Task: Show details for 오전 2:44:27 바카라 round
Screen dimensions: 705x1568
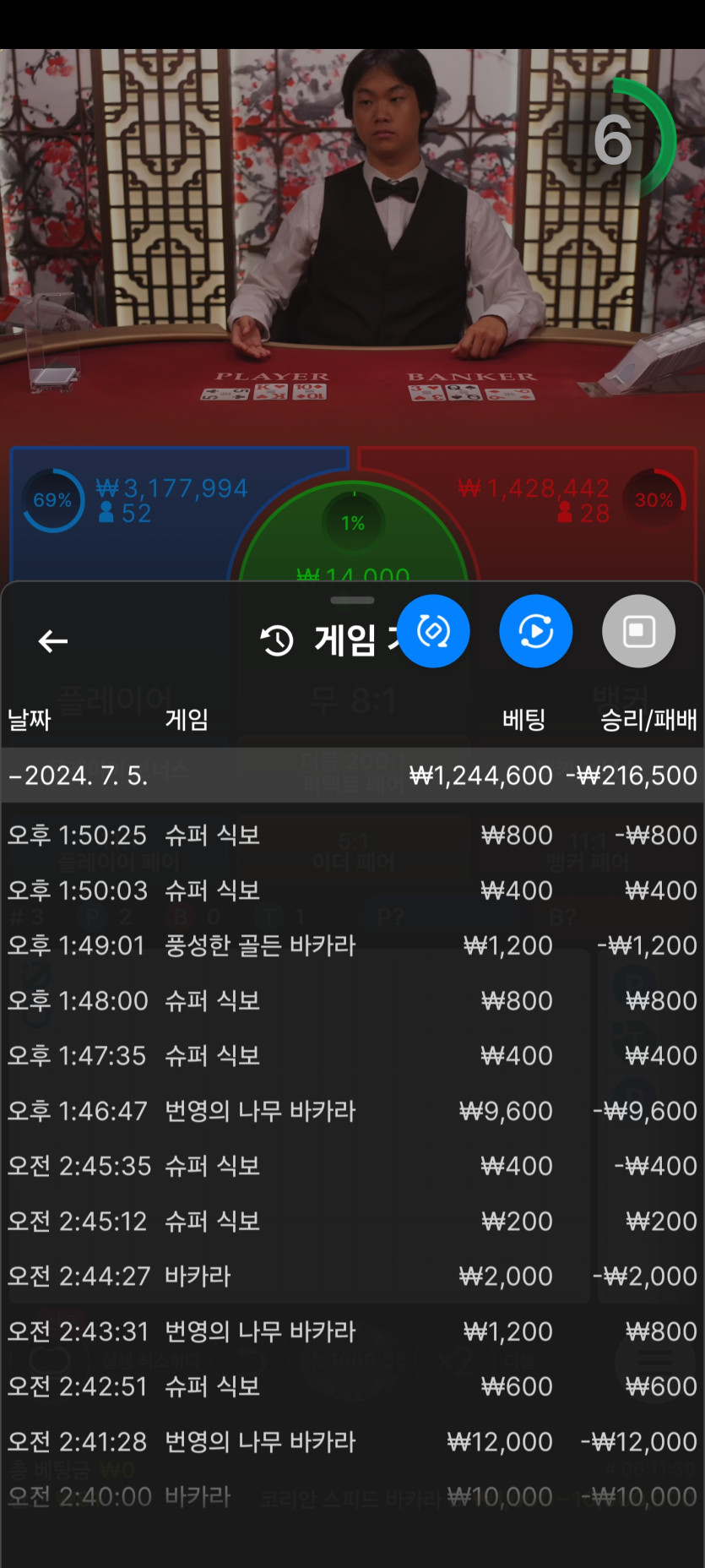Action: pos(352,1276)
